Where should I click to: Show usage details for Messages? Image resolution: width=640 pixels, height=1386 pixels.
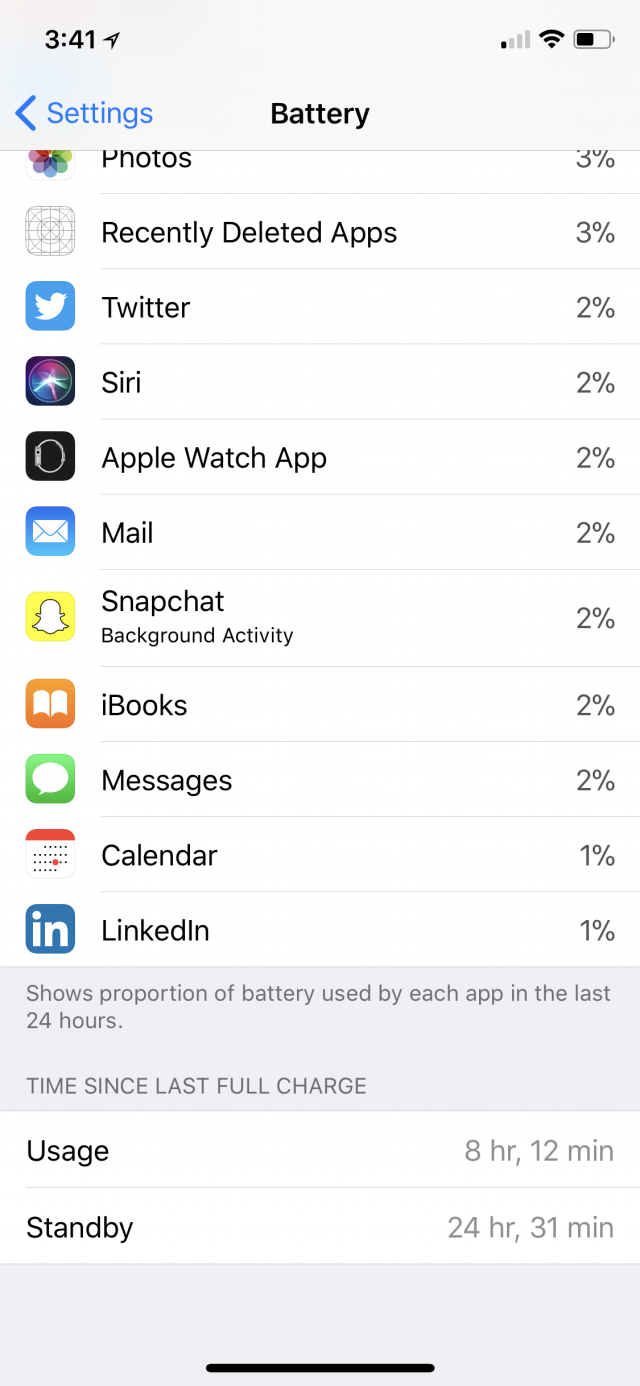click(x=320, y=780)
